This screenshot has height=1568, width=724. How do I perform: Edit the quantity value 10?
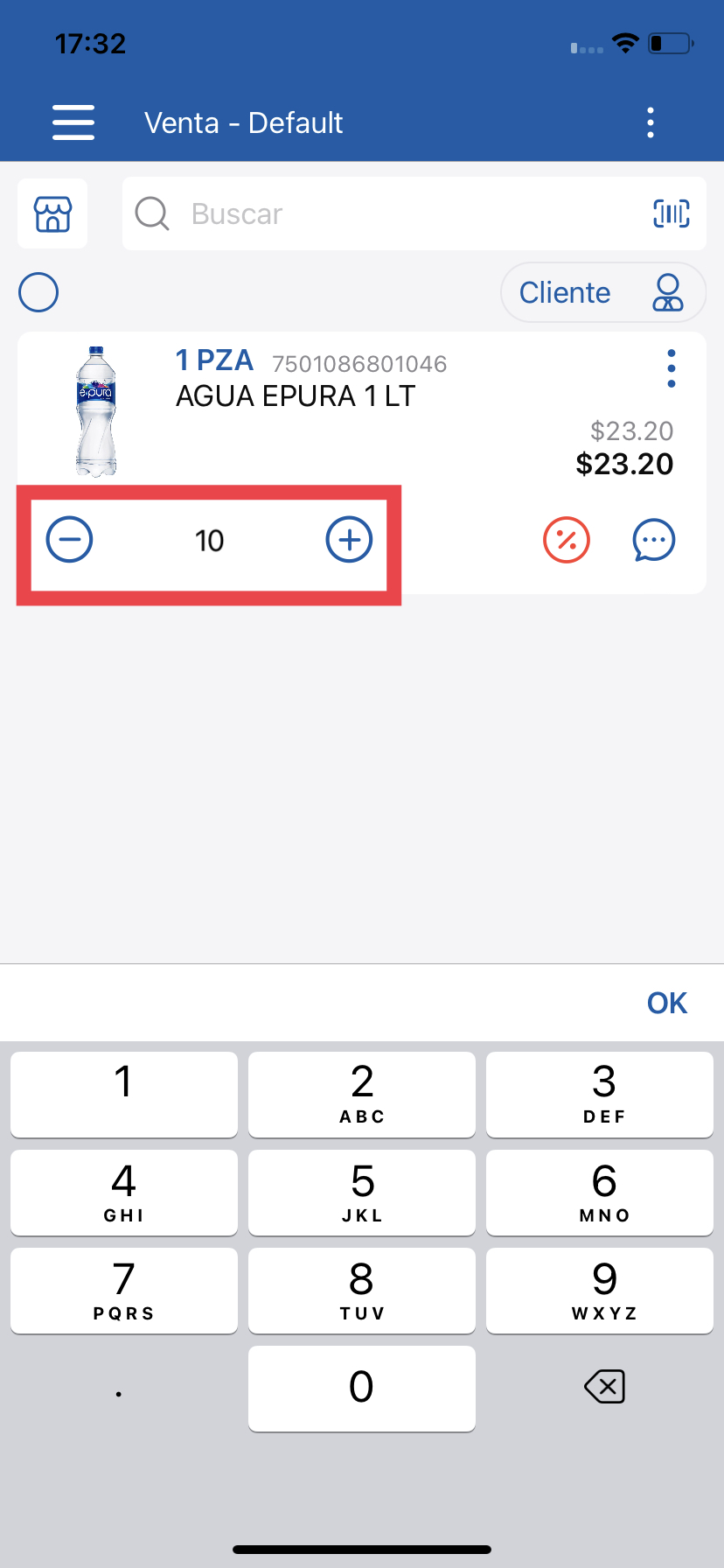tap(210, 541)
